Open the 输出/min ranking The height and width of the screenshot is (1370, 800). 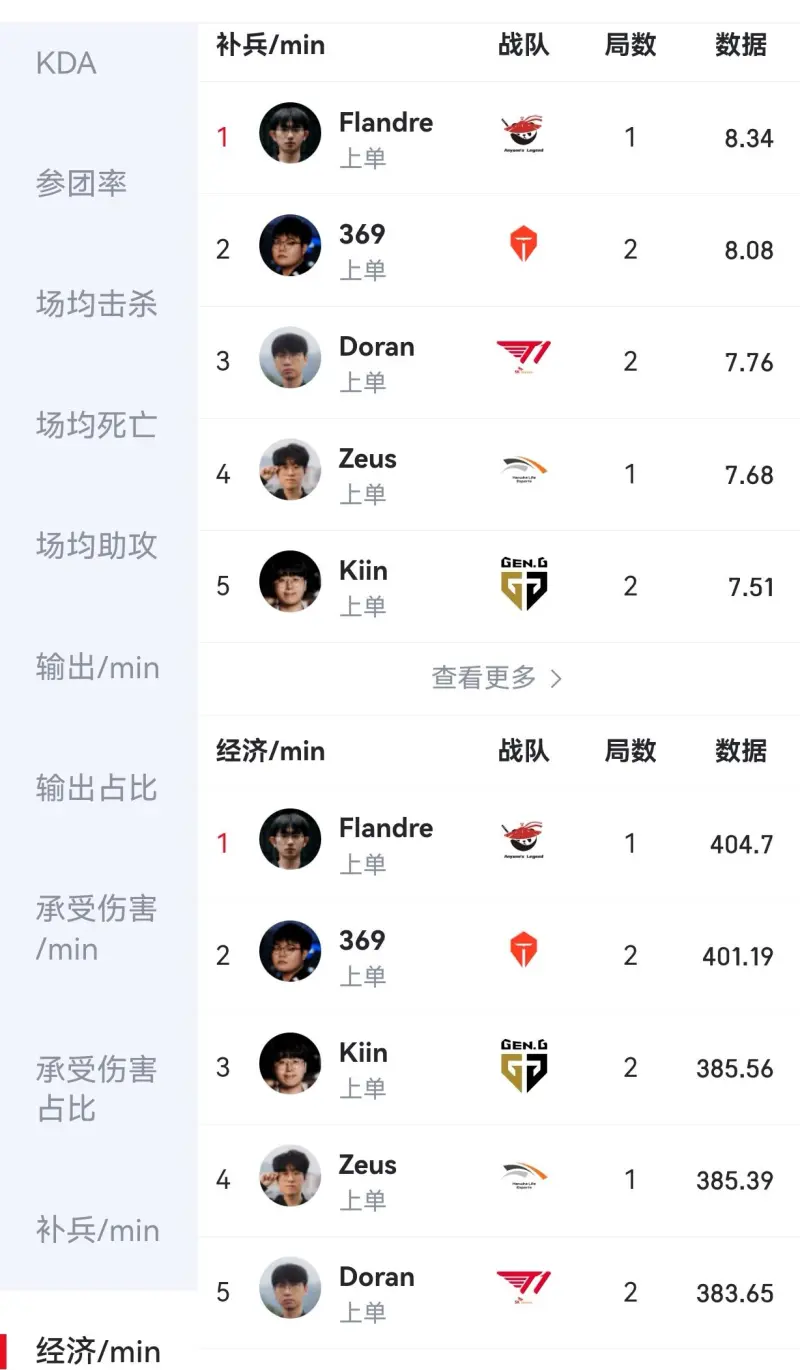point(97,667)
